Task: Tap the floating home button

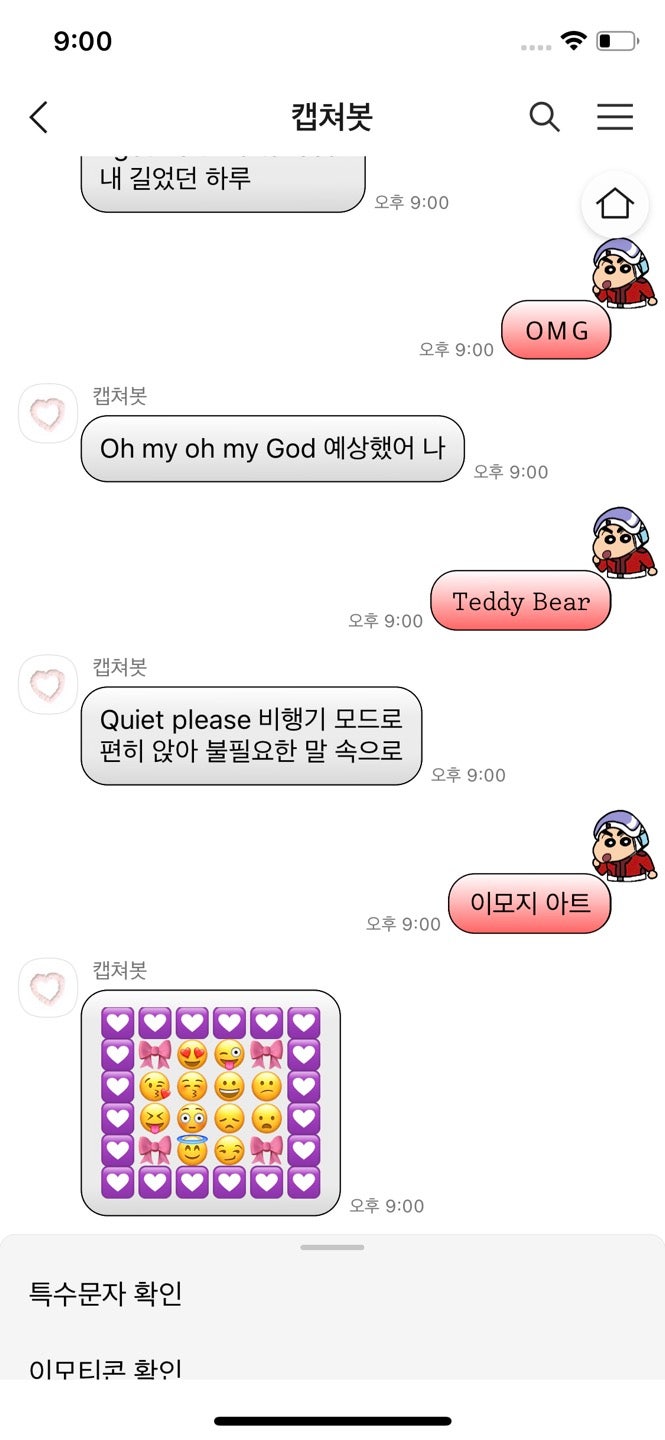Action: point(615,204)
